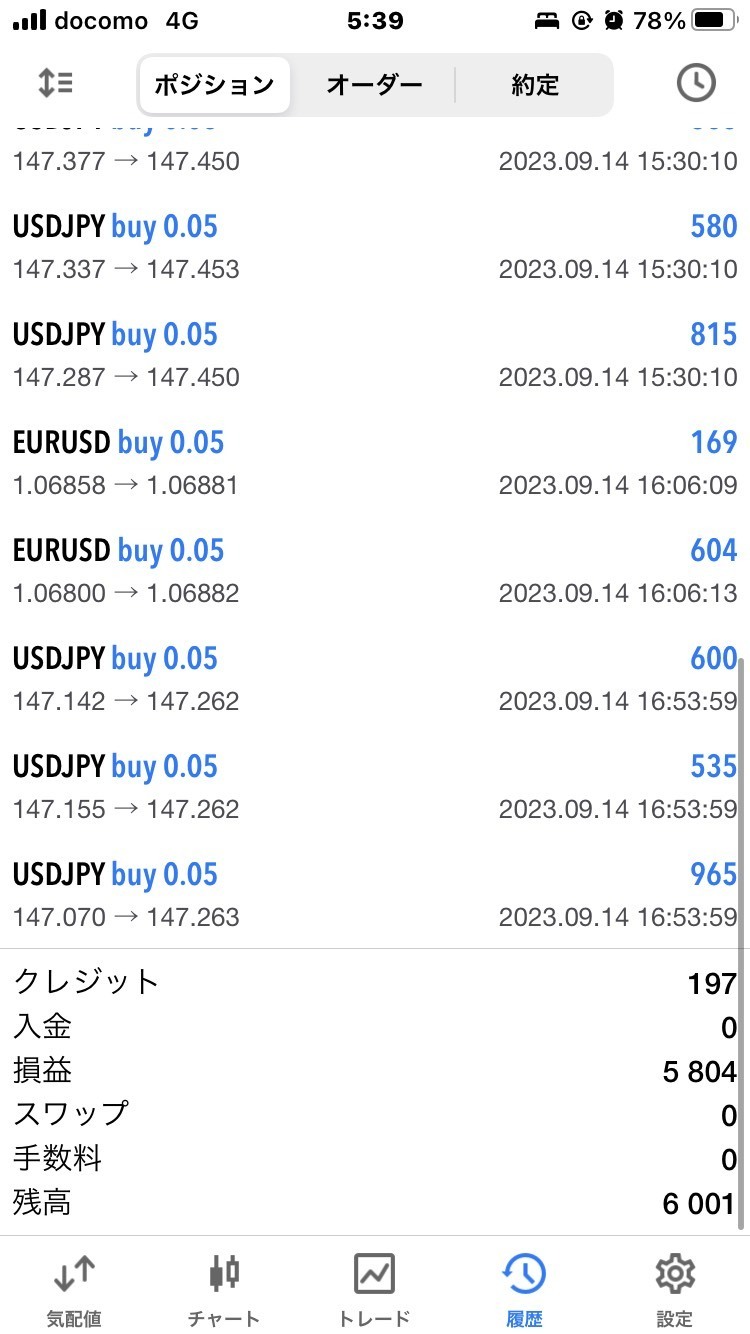Screen dimensions: 750x1334
Task: Open the sort order icon
Action: (x=55, y=83)
